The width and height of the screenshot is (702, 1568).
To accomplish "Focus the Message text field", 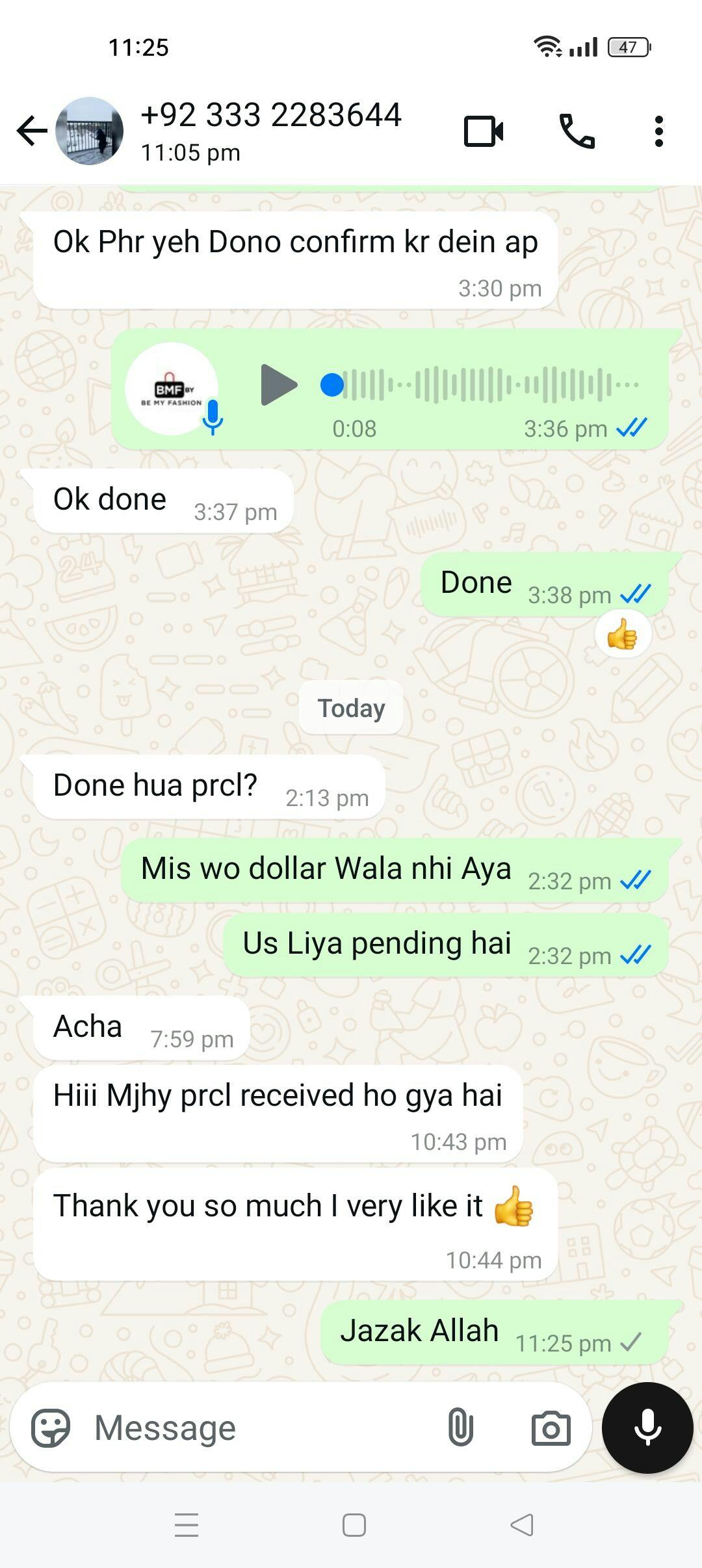I will coord(260,1428).
